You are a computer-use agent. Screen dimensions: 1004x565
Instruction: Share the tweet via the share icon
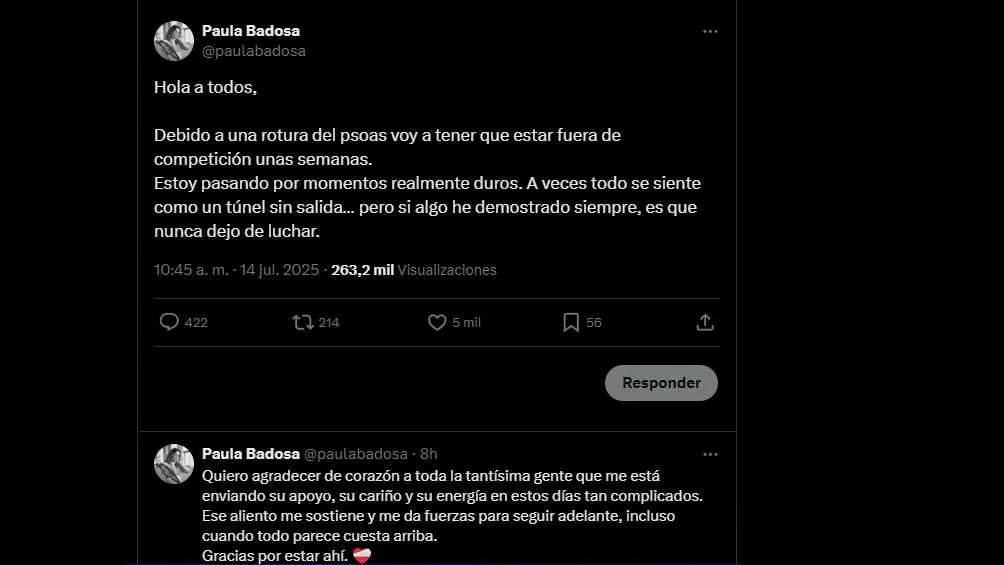click(704, 322)
